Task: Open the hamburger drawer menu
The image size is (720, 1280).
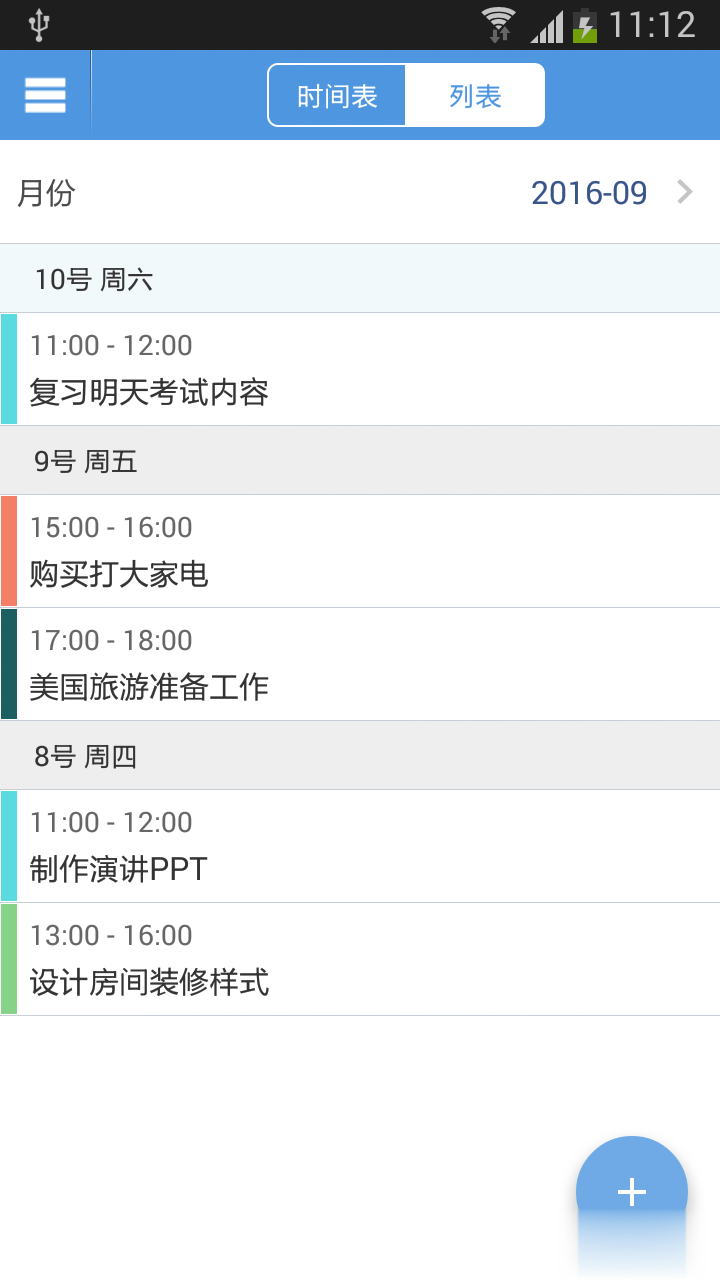Action: 45,95
